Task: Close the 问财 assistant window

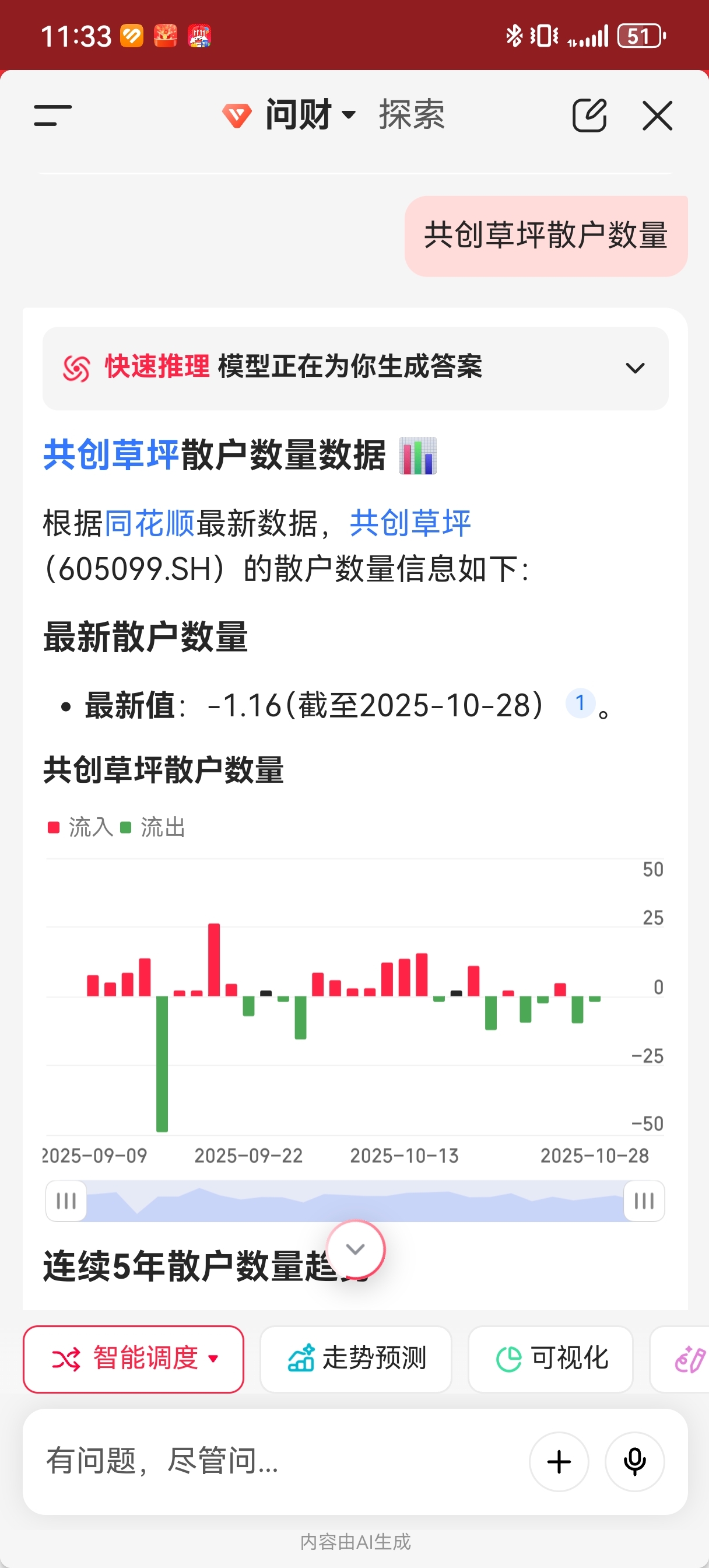Action: coord(657,115)
